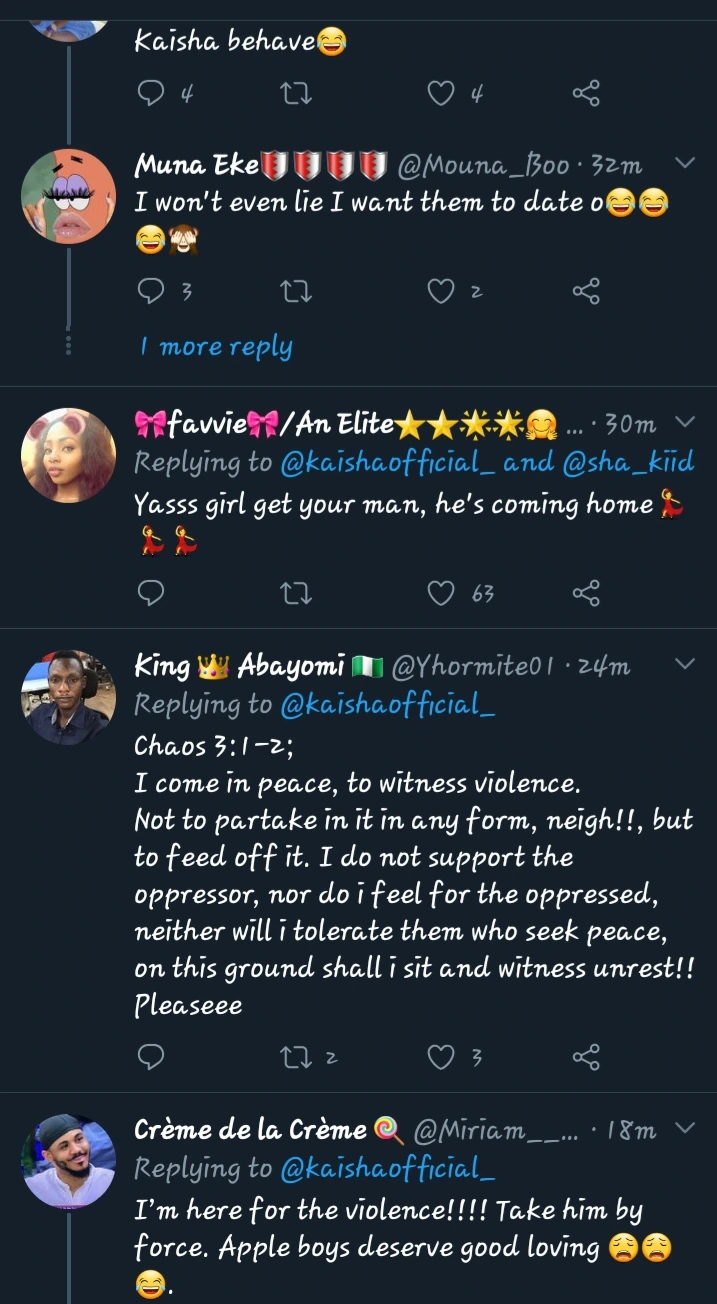717x1304 pixels.
Task: Share Muna Eke's tweet
Action: 586,291
